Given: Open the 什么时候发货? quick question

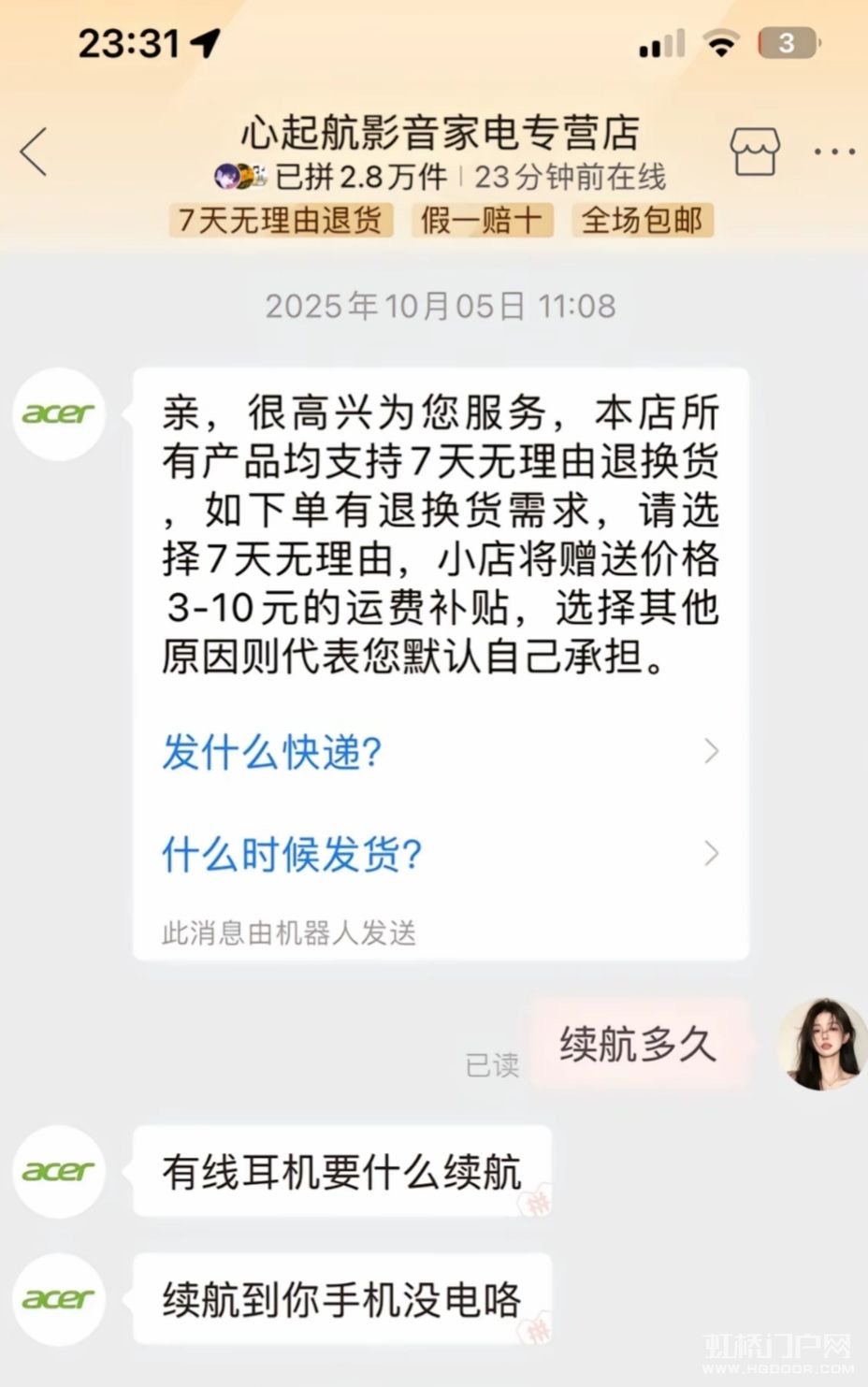Looking at the screenshot, I should (x=440, y=853).
